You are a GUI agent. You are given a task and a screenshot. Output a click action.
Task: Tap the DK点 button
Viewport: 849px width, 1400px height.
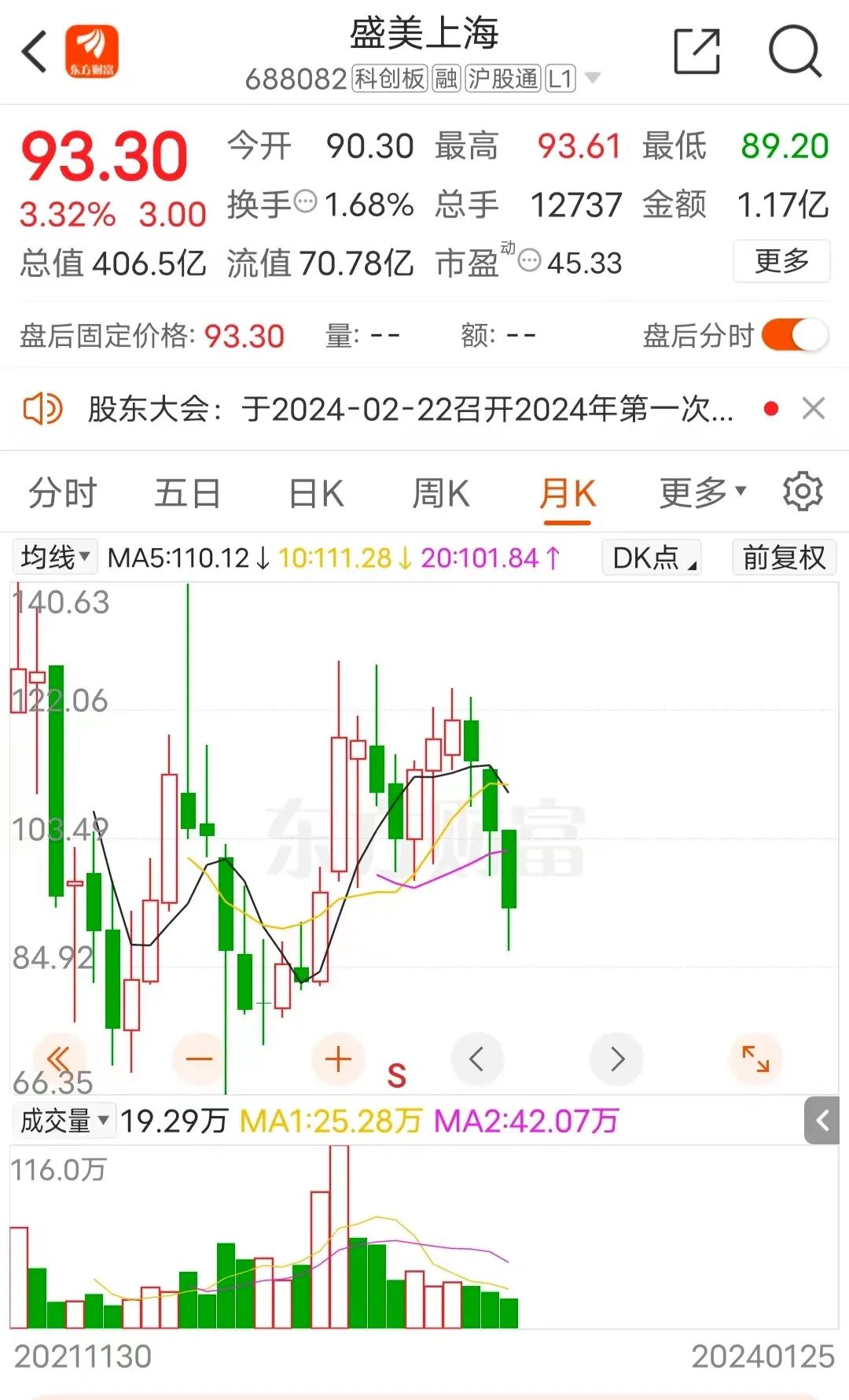click(651, 558)
